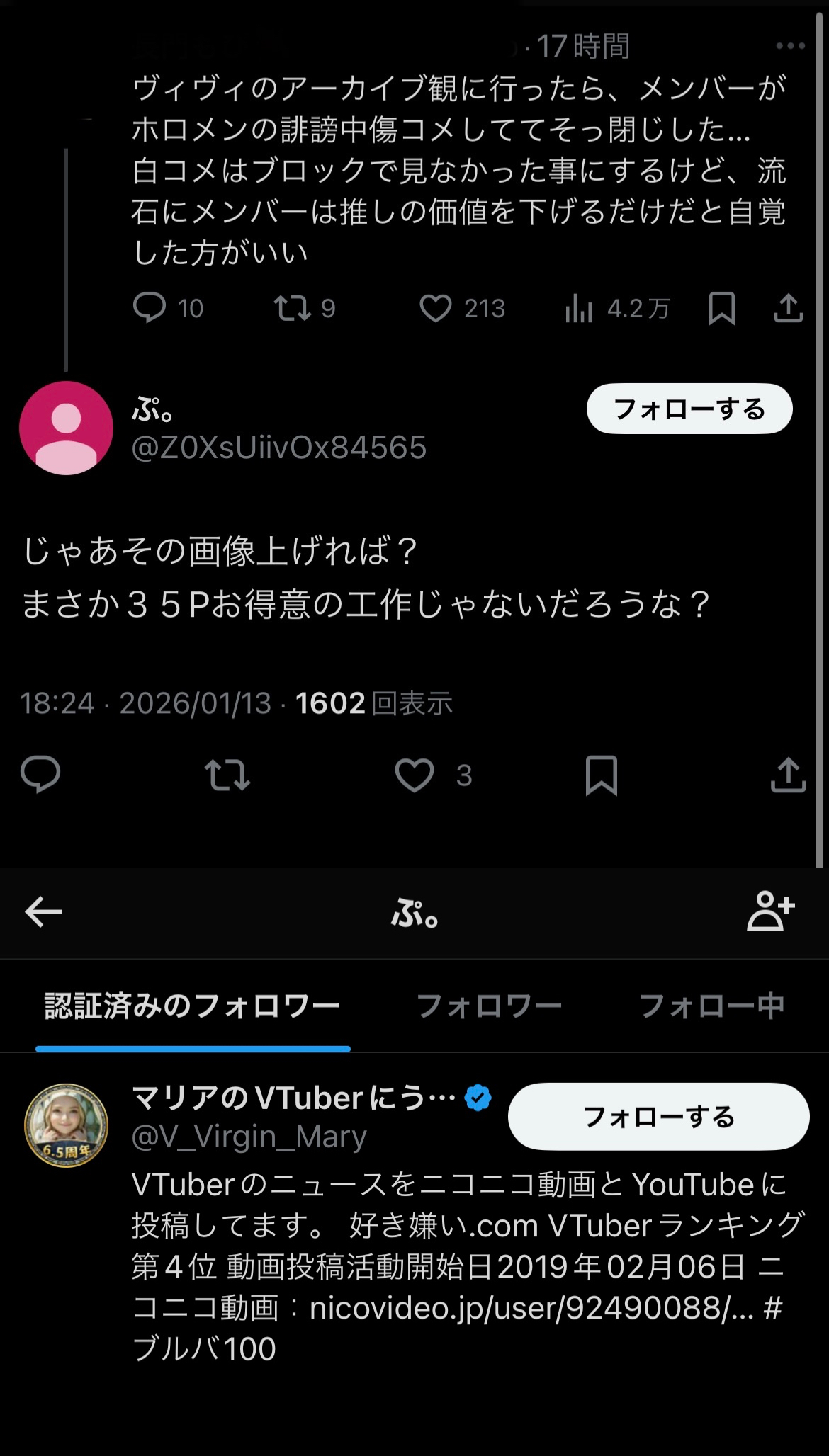Like ぷ。's post with 3 likes
This screenshot has height=1456, width=829.
tap(414, 774)
